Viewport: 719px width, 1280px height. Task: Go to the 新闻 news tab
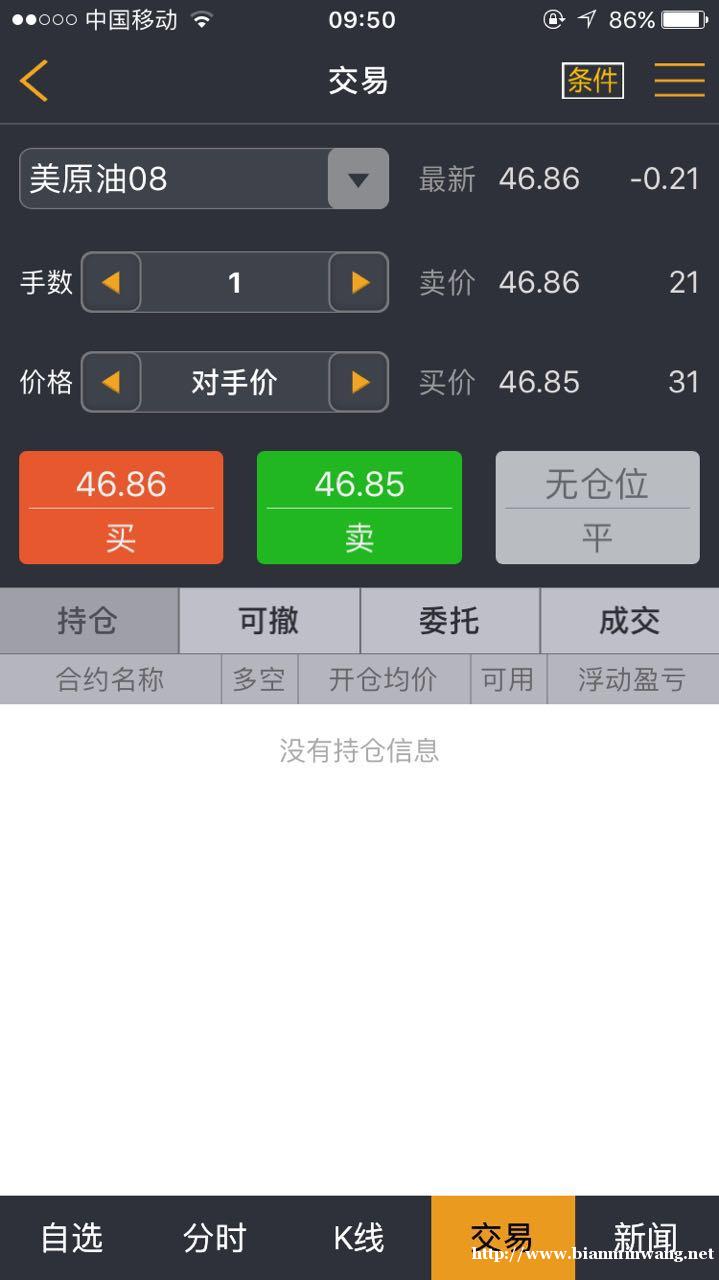(x=647, y=1238)
